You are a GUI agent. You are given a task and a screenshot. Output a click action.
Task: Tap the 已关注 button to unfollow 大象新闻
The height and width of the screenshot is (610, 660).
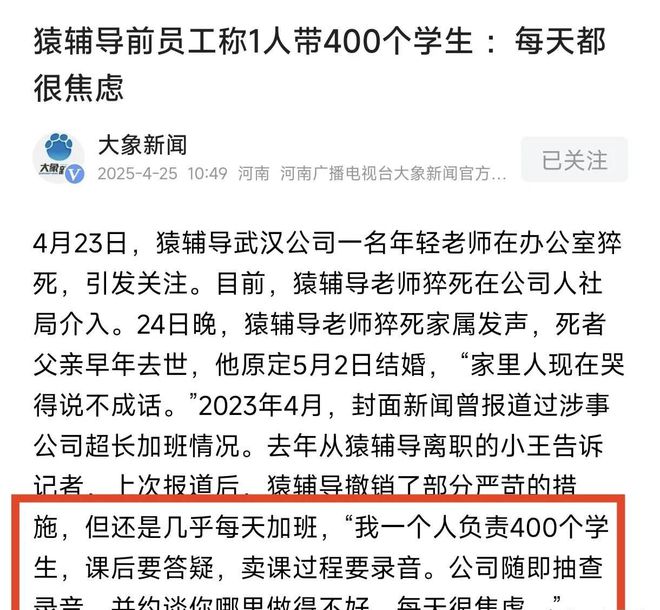pos(574,160)
